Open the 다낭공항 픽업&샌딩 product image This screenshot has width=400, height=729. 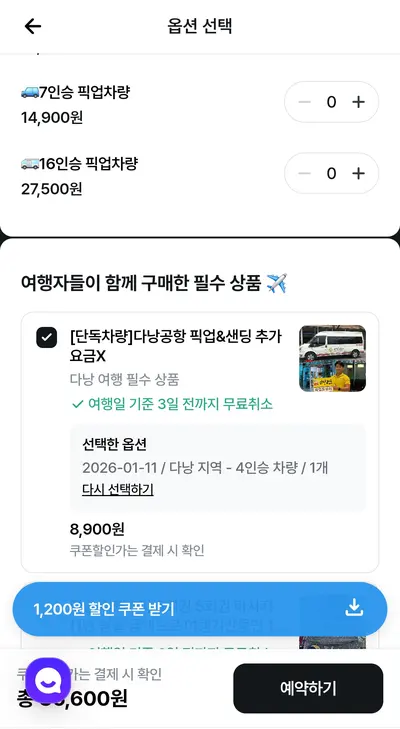[332, 358]
